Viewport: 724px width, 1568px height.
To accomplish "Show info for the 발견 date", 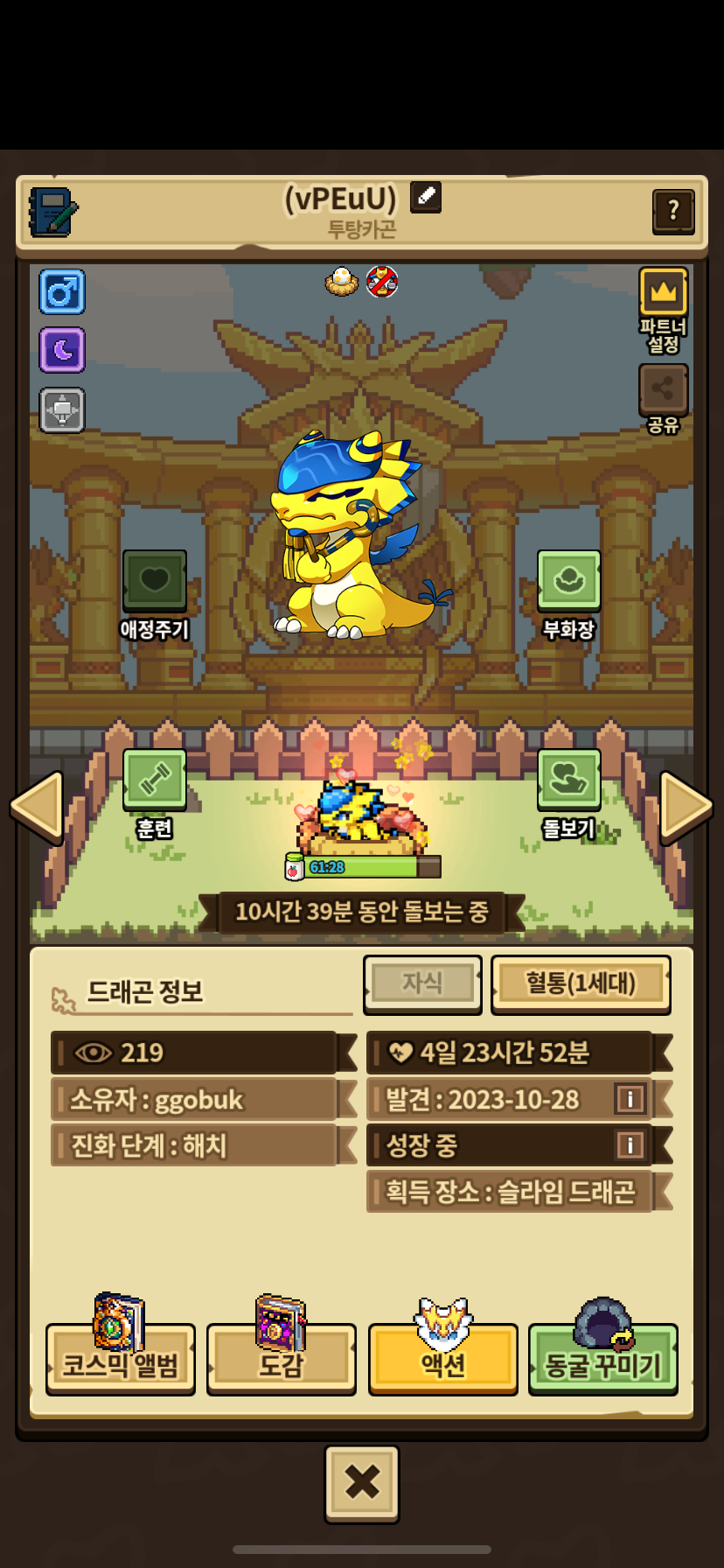I will click(630, 1099).
